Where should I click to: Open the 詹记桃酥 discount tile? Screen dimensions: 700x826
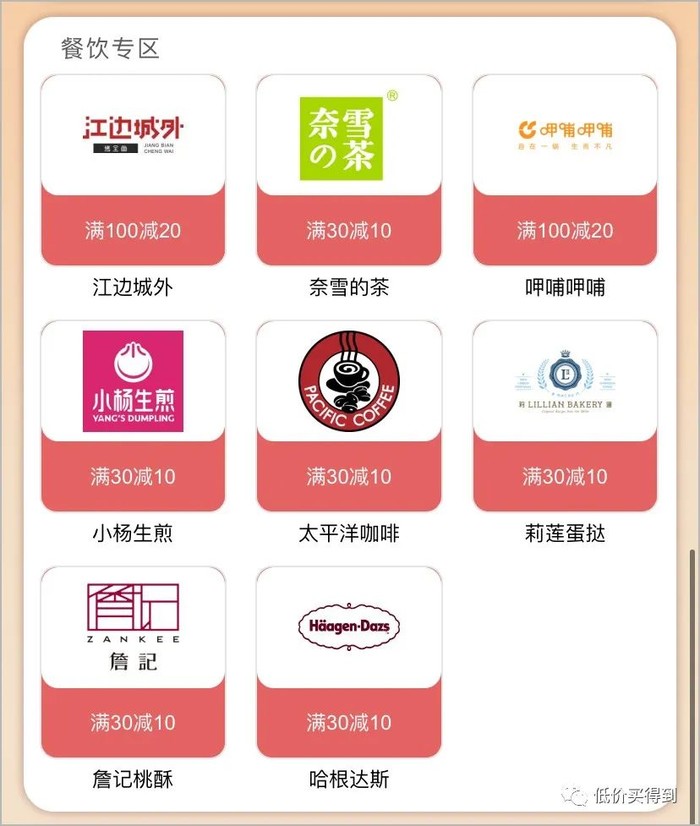[133, 662]
